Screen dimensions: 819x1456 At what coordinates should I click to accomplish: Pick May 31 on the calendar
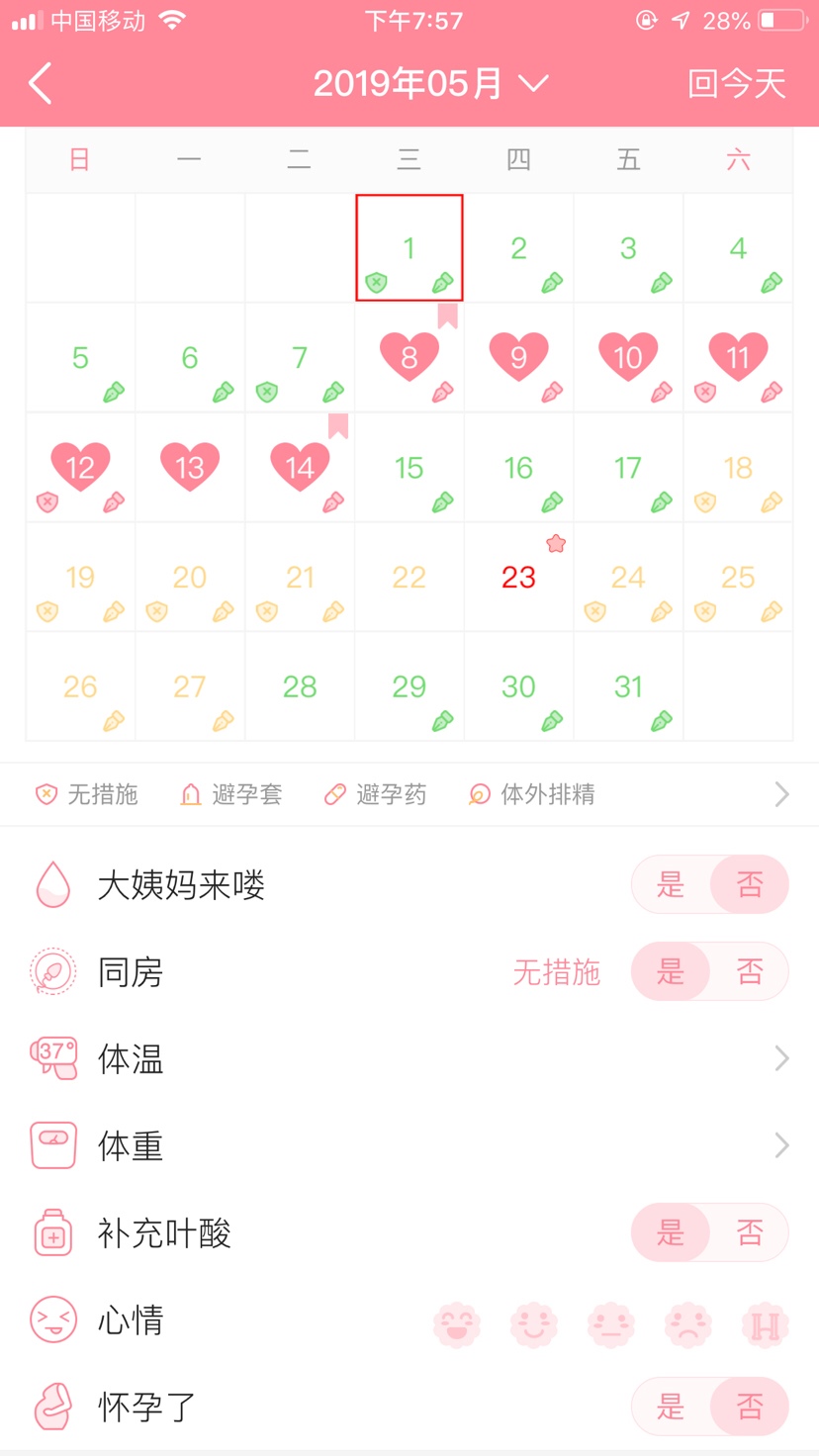[628, 686]
